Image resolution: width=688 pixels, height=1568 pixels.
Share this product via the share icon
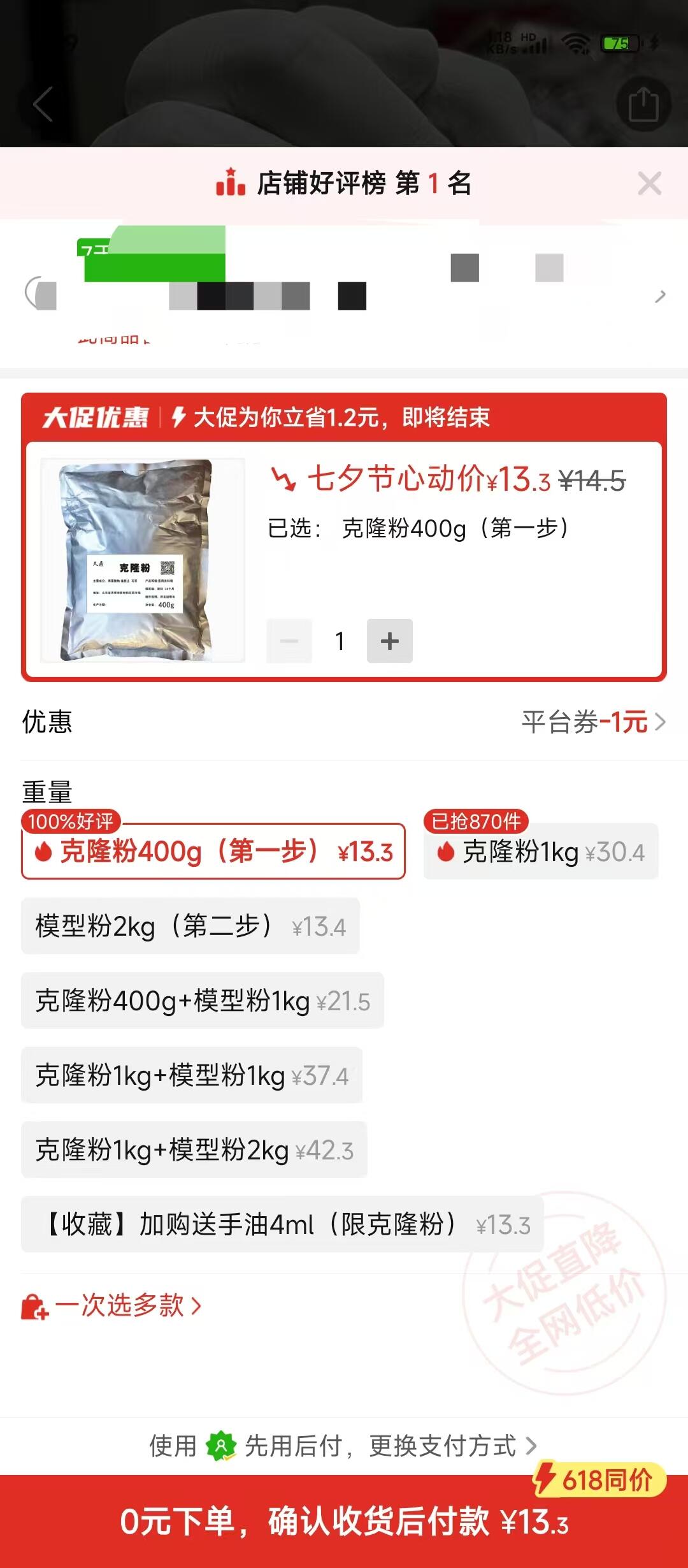[x=643, y=104]
